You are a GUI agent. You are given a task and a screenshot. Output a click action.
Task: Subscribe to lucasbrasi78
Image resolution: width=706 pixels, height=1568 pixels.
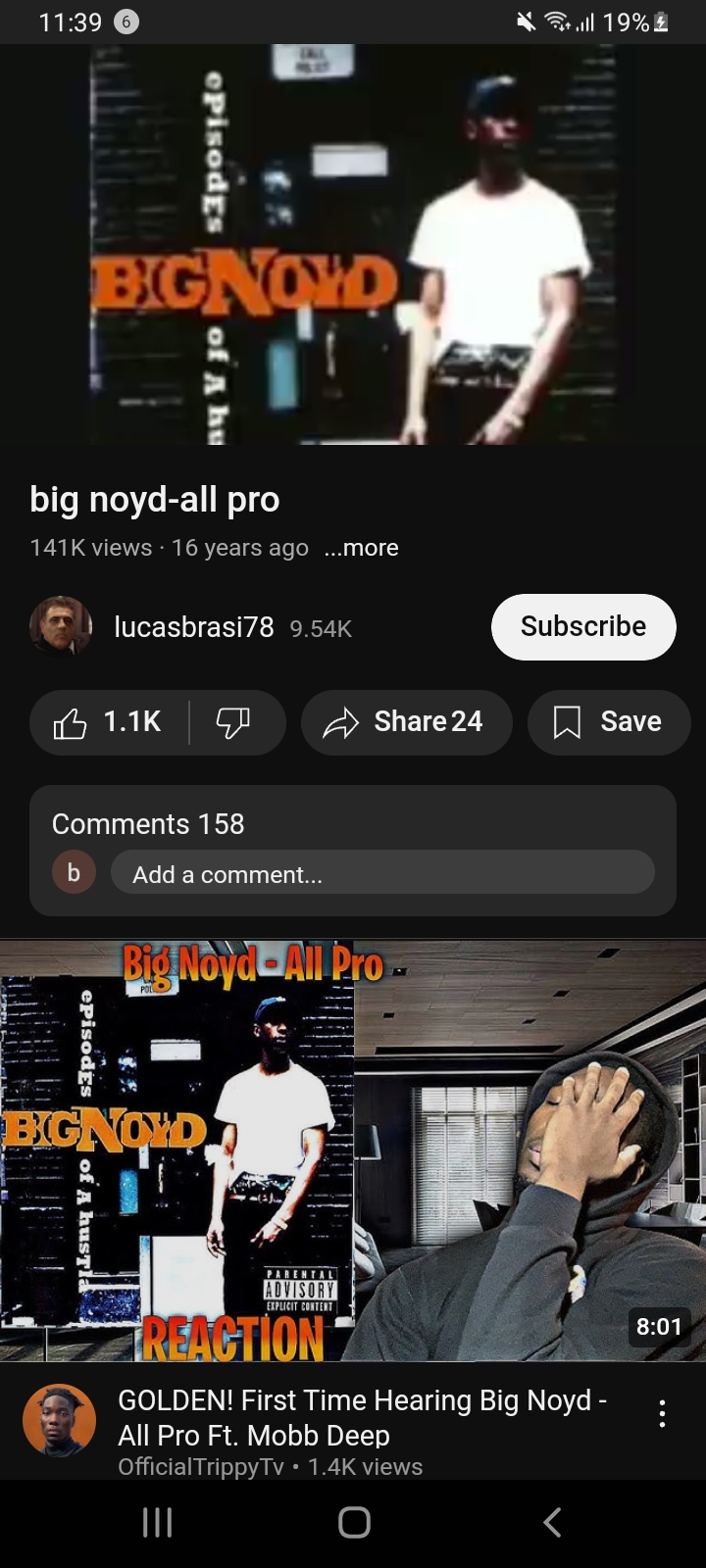[x=582, y=627]
